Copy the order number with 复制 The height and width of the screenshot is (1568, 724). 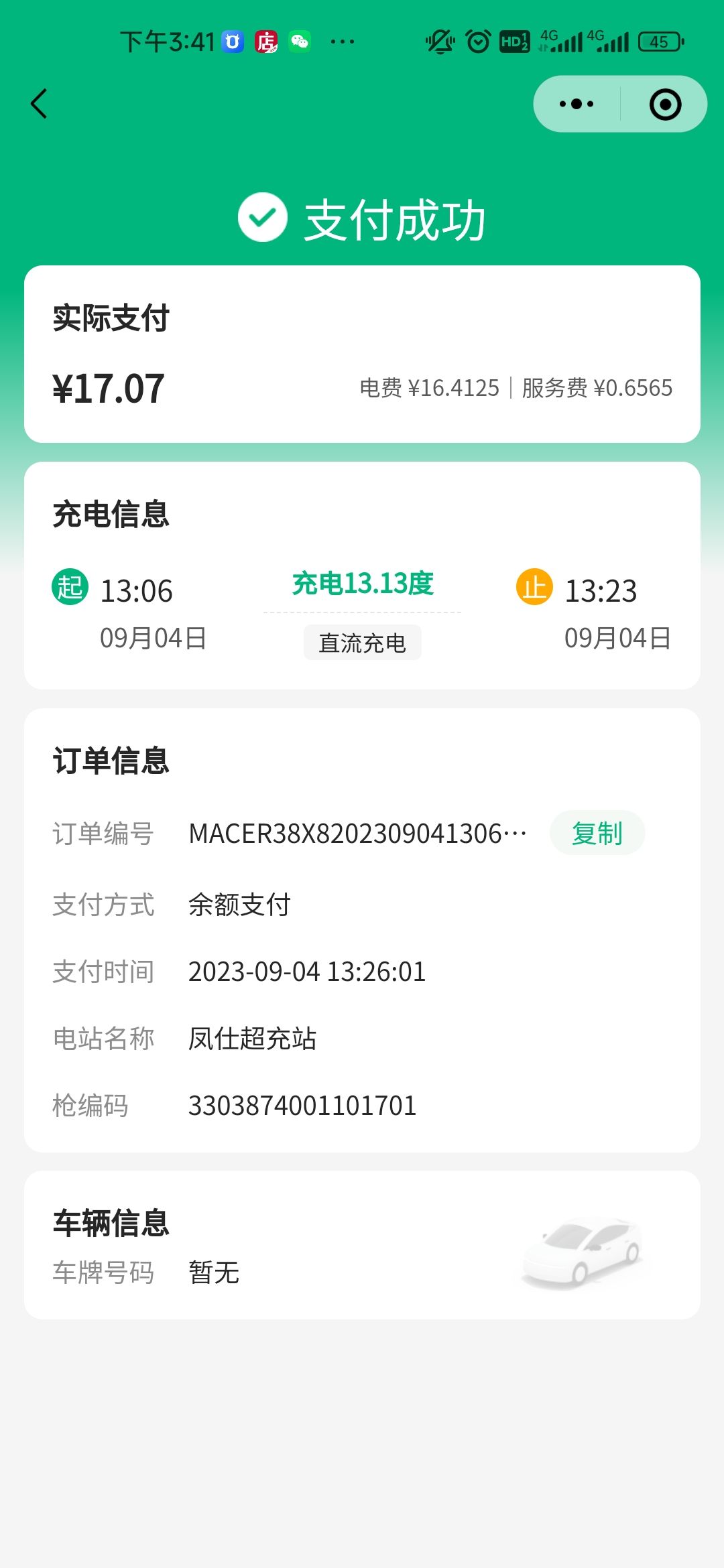597,834
